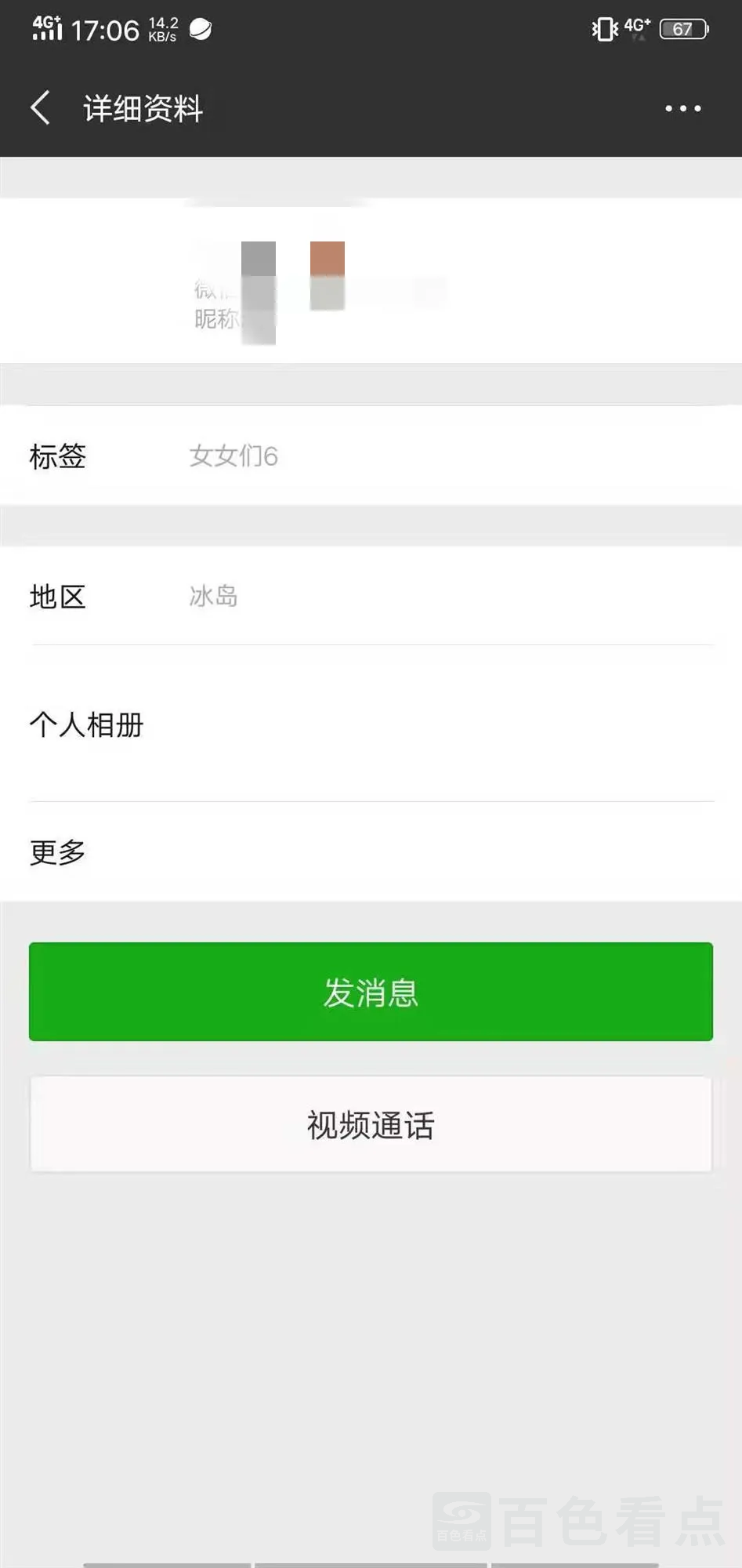Tap the green 发消息 button
Image resolution: width=742 pixels, height=1568 pixels.
pos(371,992)
